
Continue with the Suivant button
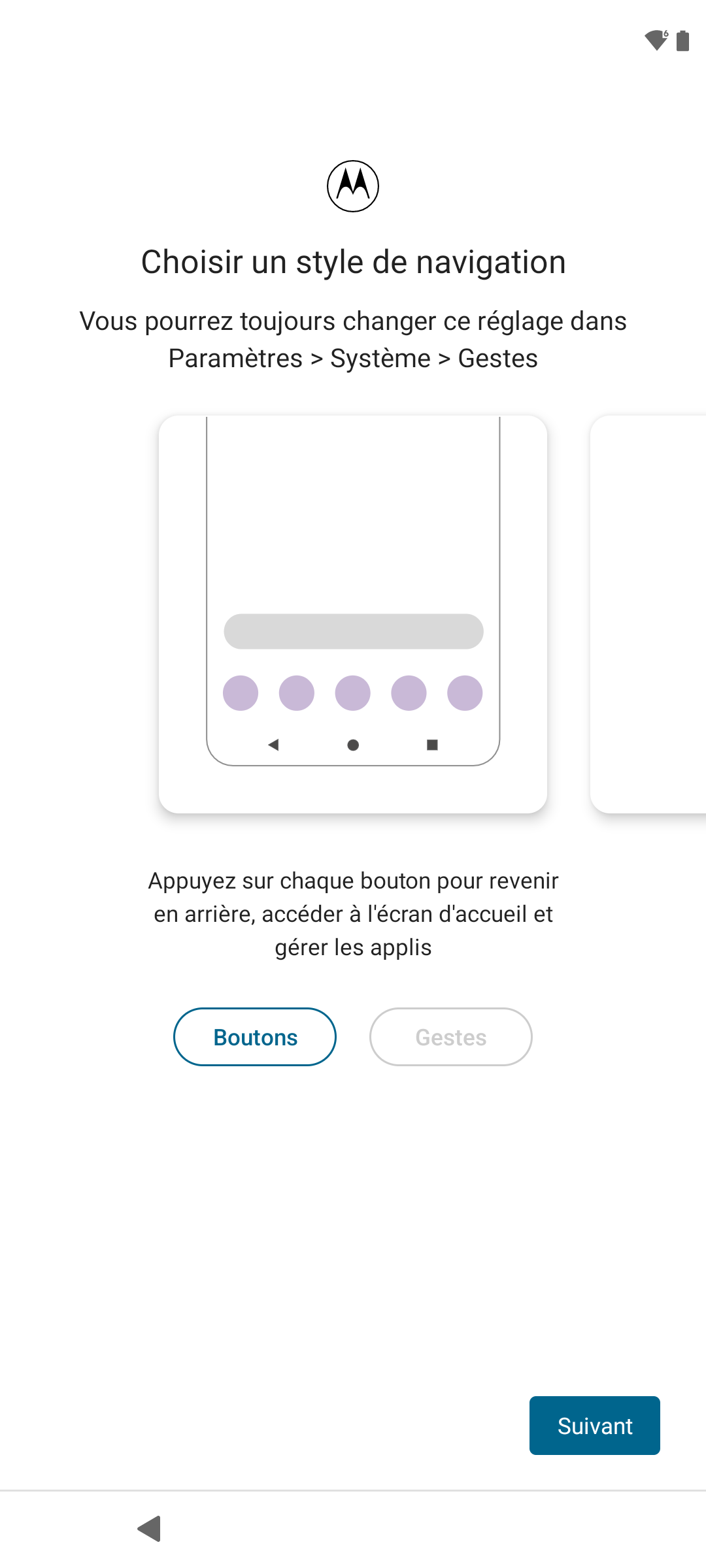click(x=595, y=1426)
